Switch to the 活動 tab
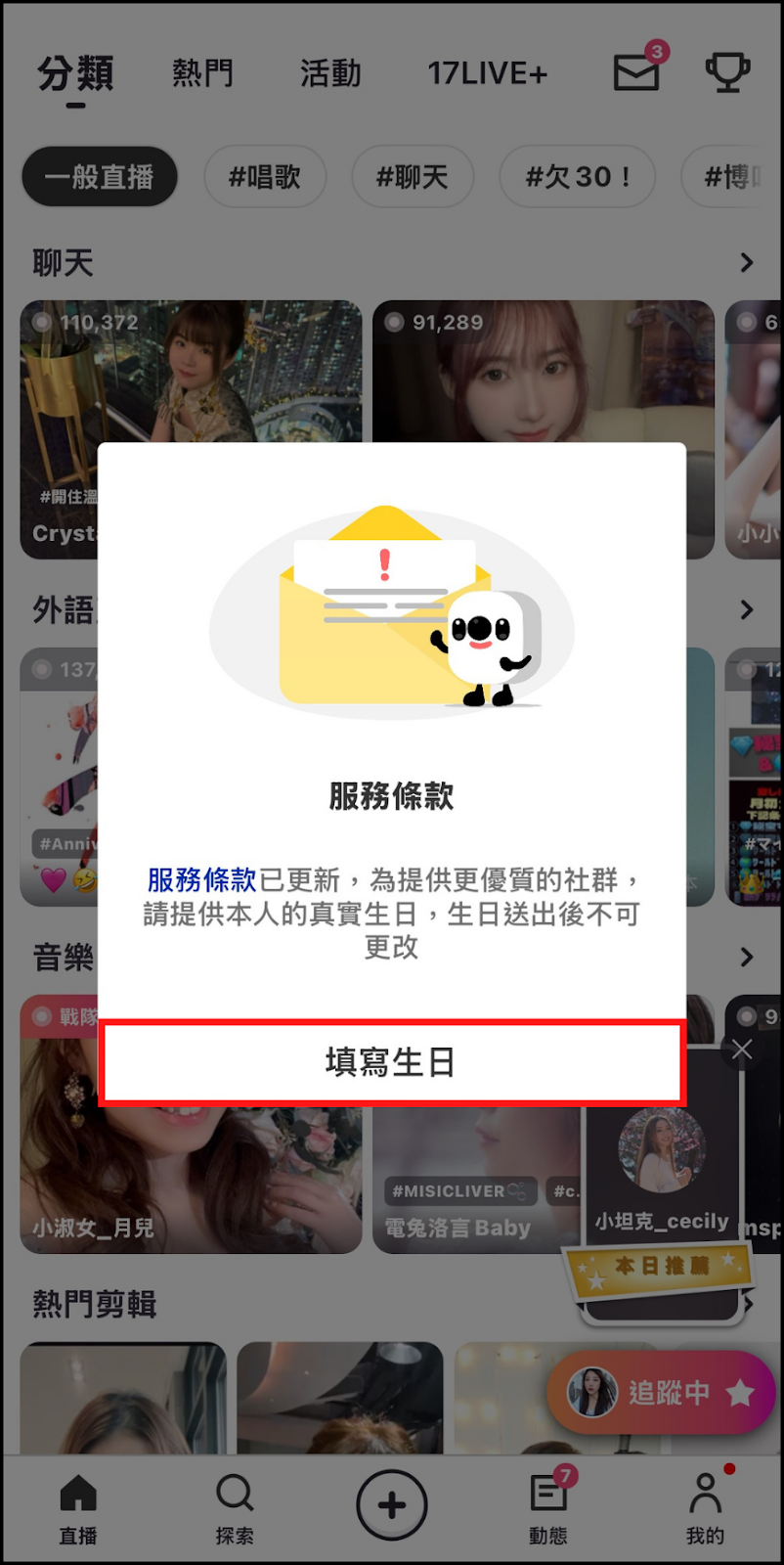784x1565 pixels. [330, 73]
